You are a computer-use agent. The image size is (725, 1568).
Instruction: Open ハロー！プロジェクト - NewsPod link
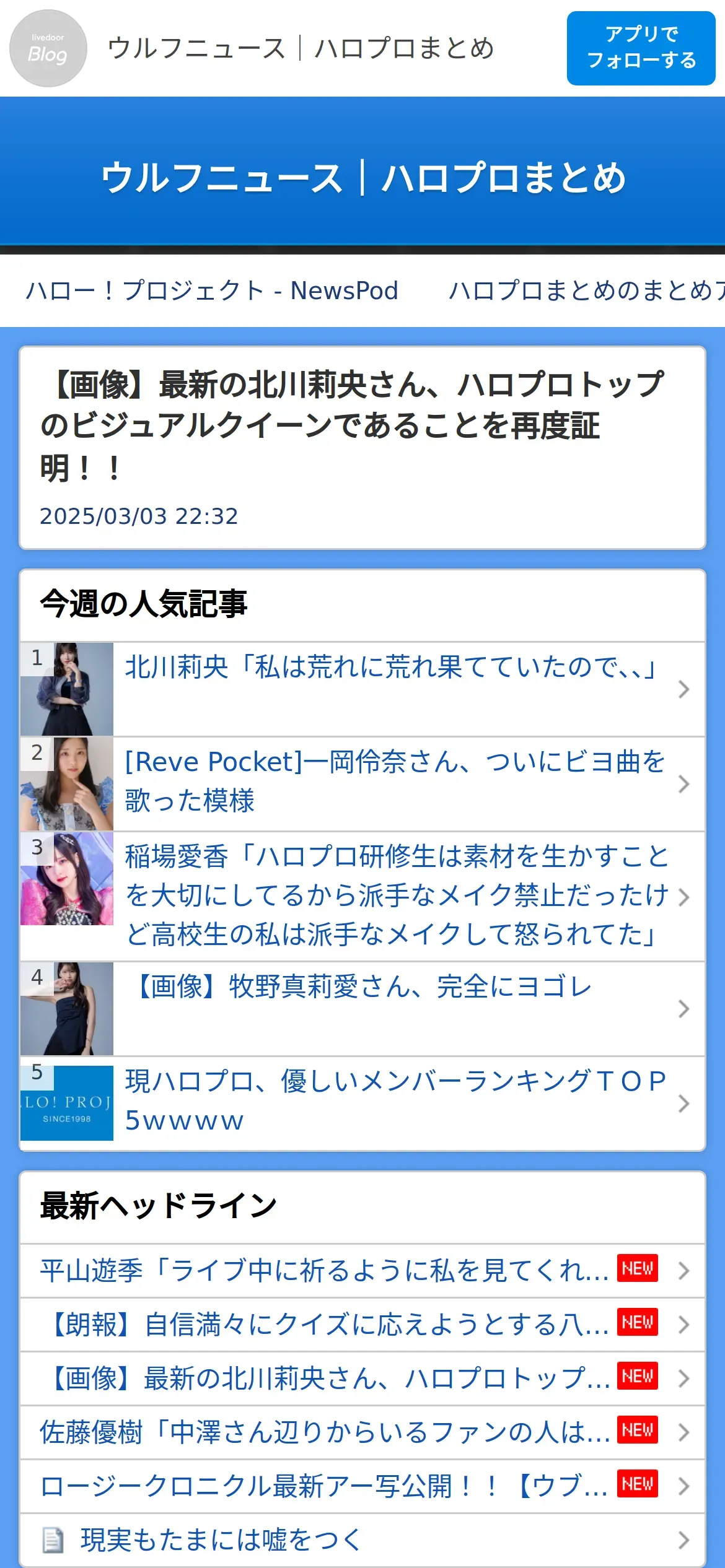tap(212, 290)
